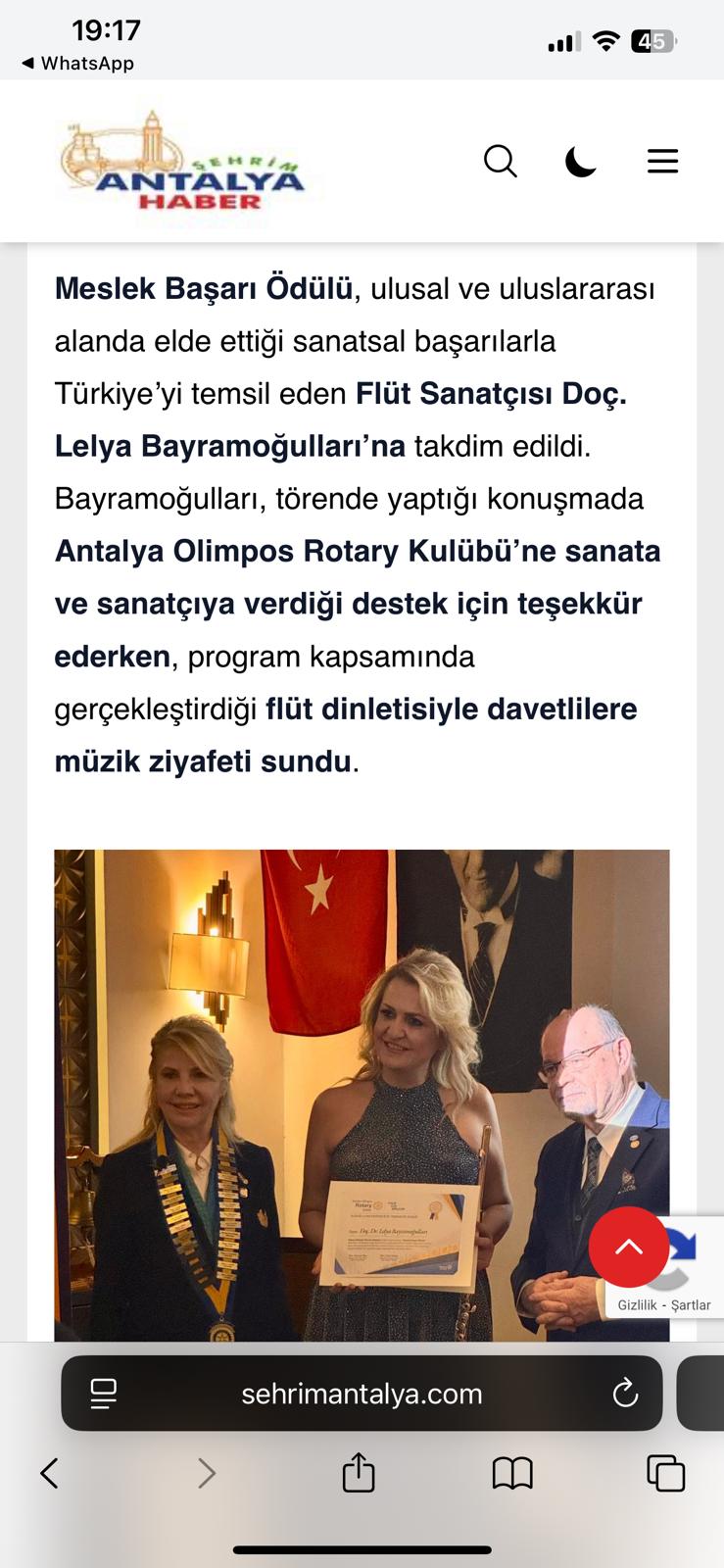
Task: Toggle dark mode moon icon
Action: [581, 161]
